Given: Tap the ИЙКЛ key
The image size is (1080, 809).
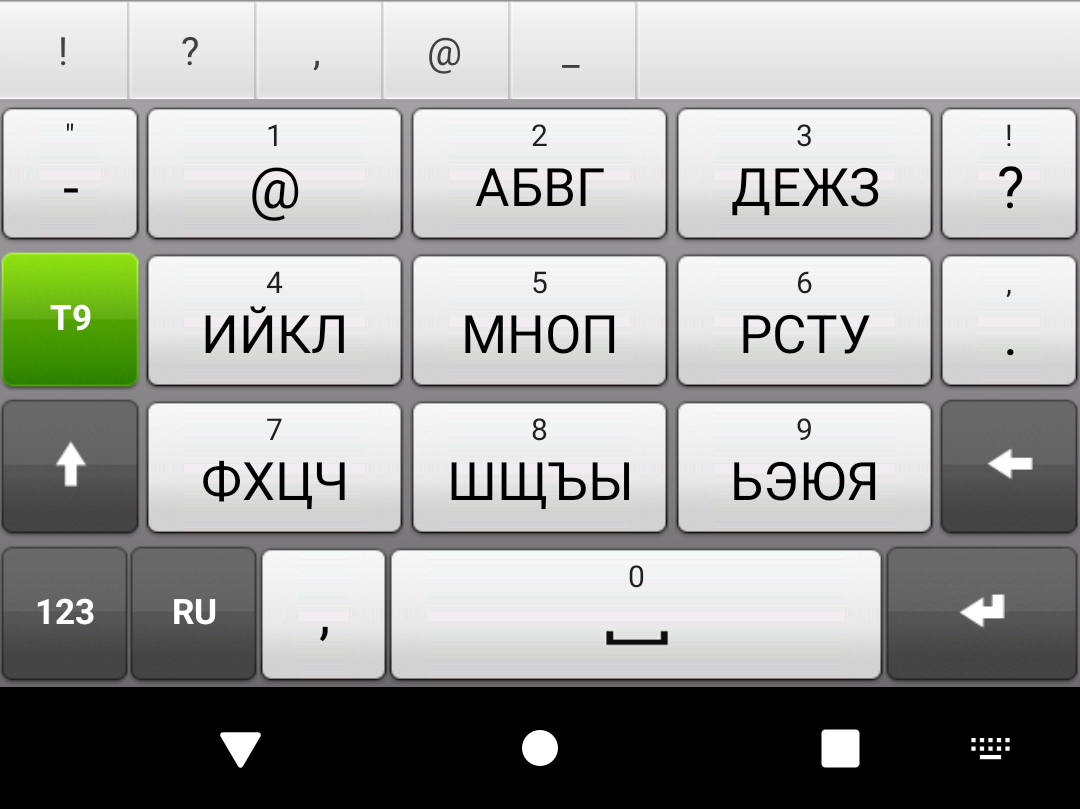Looking at the screenshot, I should (274, 321).
